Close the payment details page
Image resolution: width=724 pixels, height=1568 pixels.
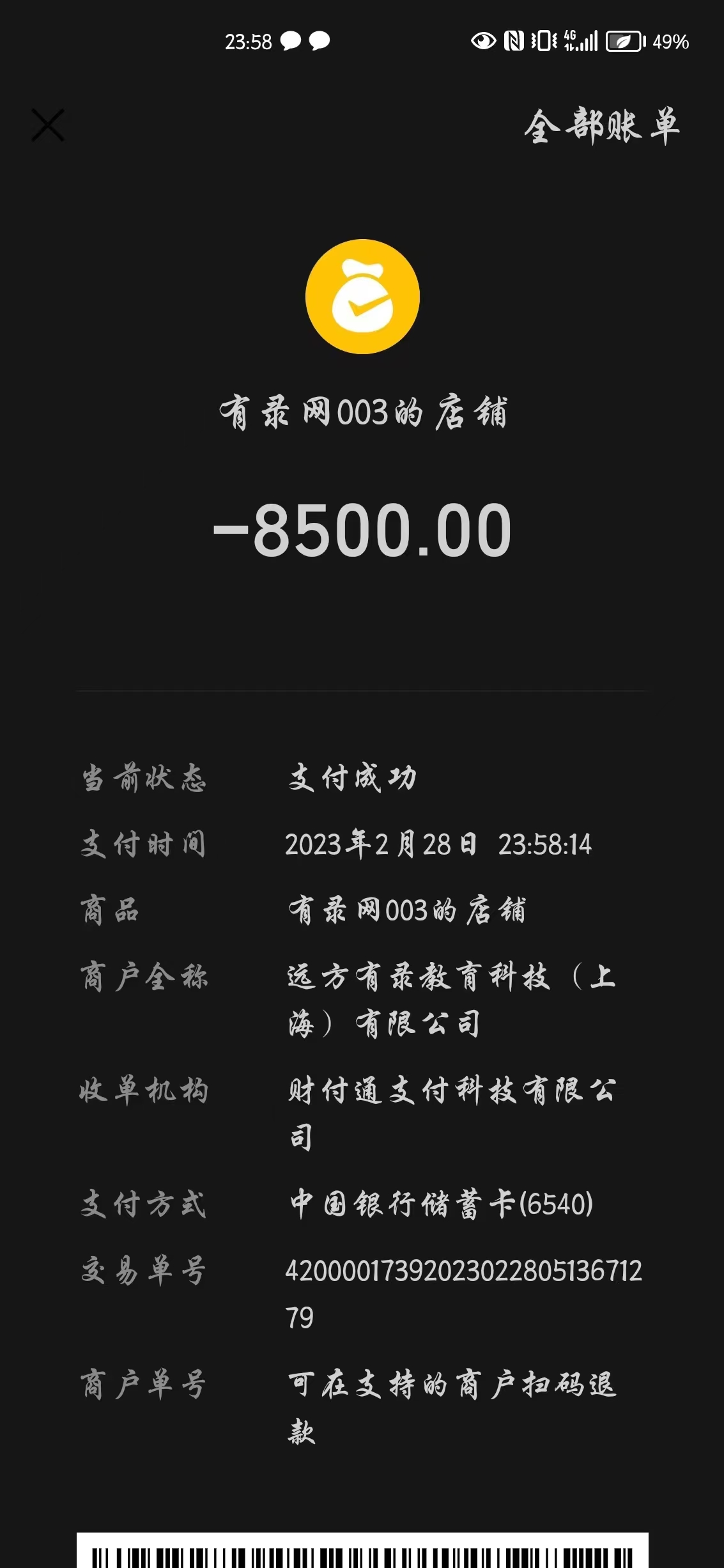tap(48, 125)
